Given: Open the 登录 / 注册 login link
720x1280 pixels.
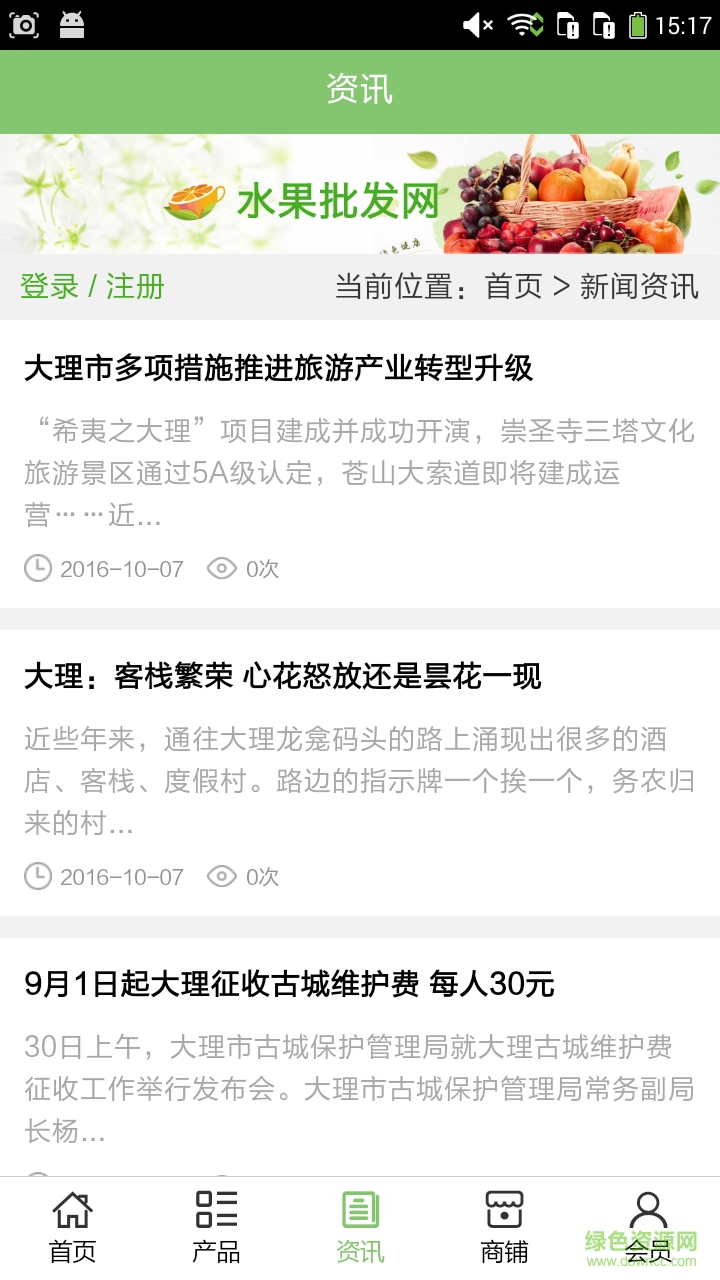Looking at the screenshot, I should tap(92, 287).
